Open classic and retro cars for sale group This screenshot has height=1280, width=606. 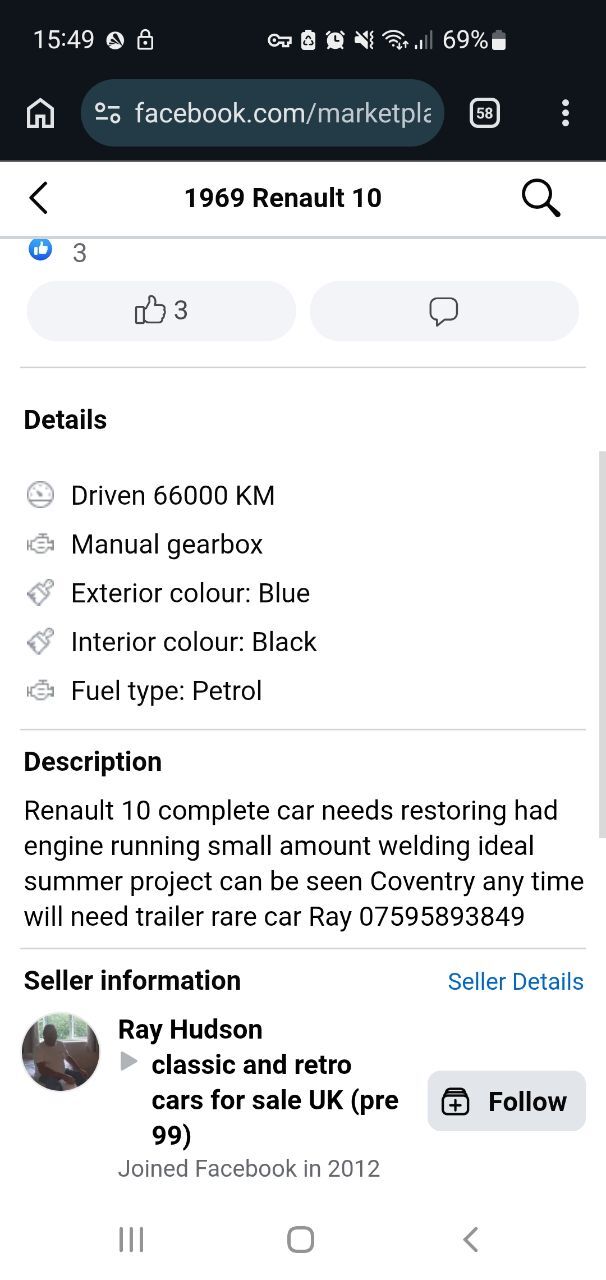(275, 1100)
